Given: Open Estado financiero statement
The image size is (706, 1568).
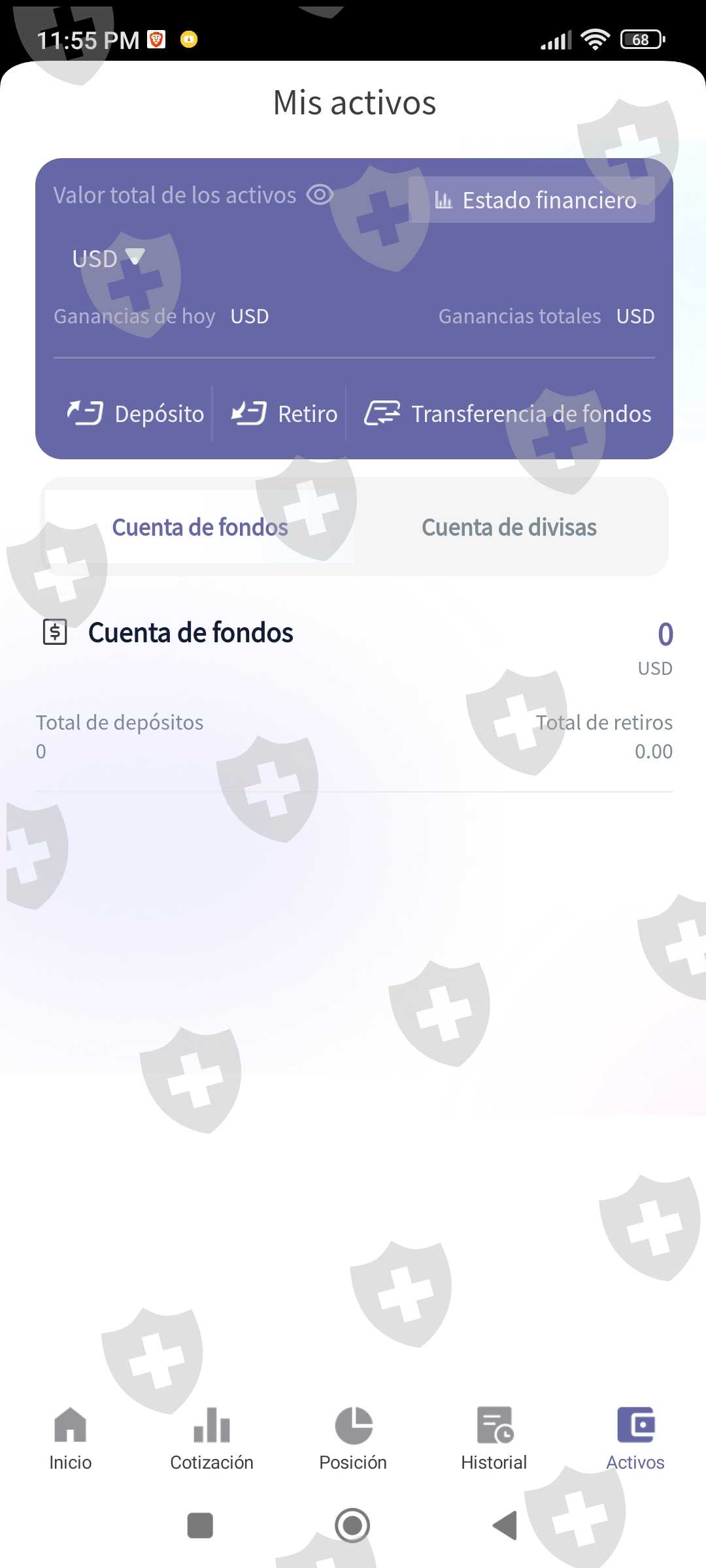Looking at the screenshot, I should [x=532, y=200].
